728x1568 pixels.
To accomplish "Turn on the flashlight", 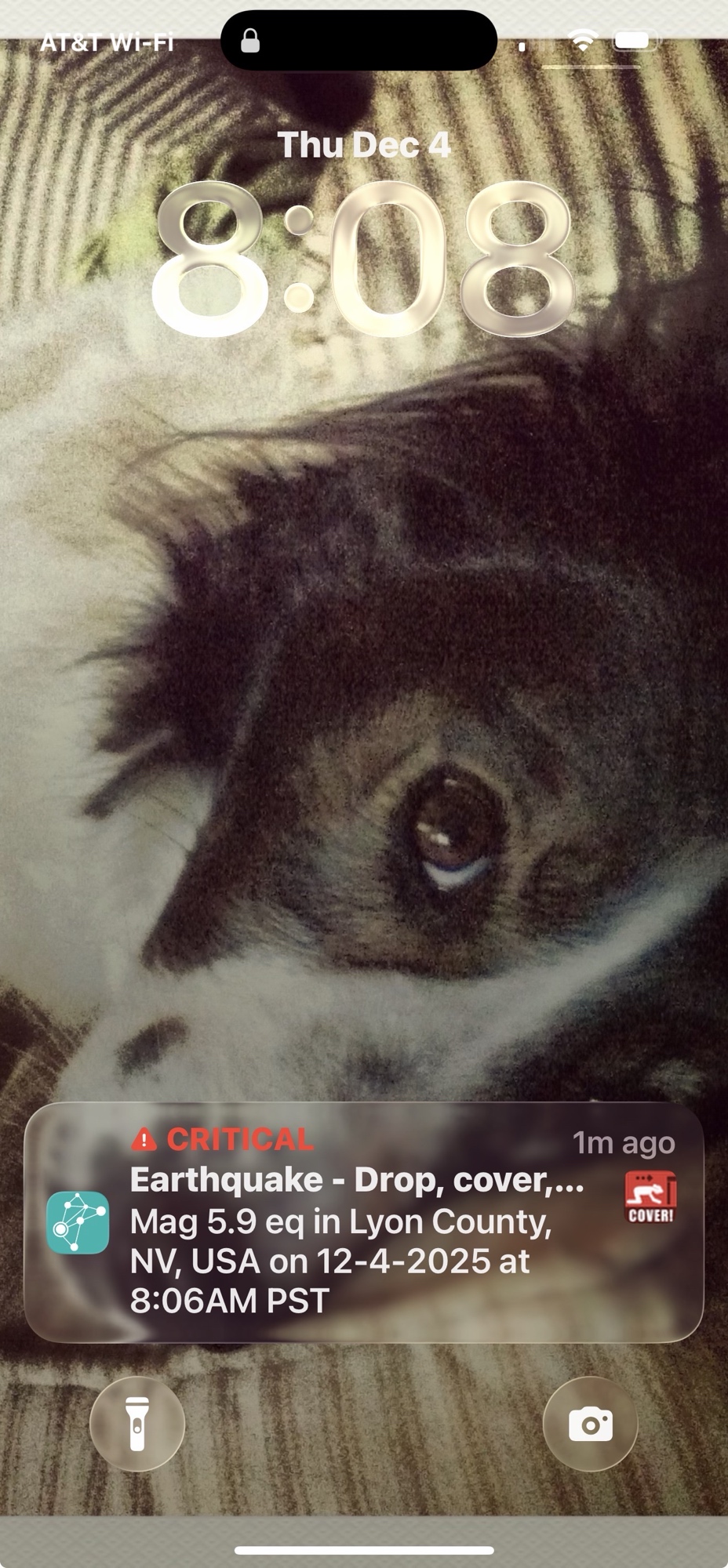I will click(137, 1424).
